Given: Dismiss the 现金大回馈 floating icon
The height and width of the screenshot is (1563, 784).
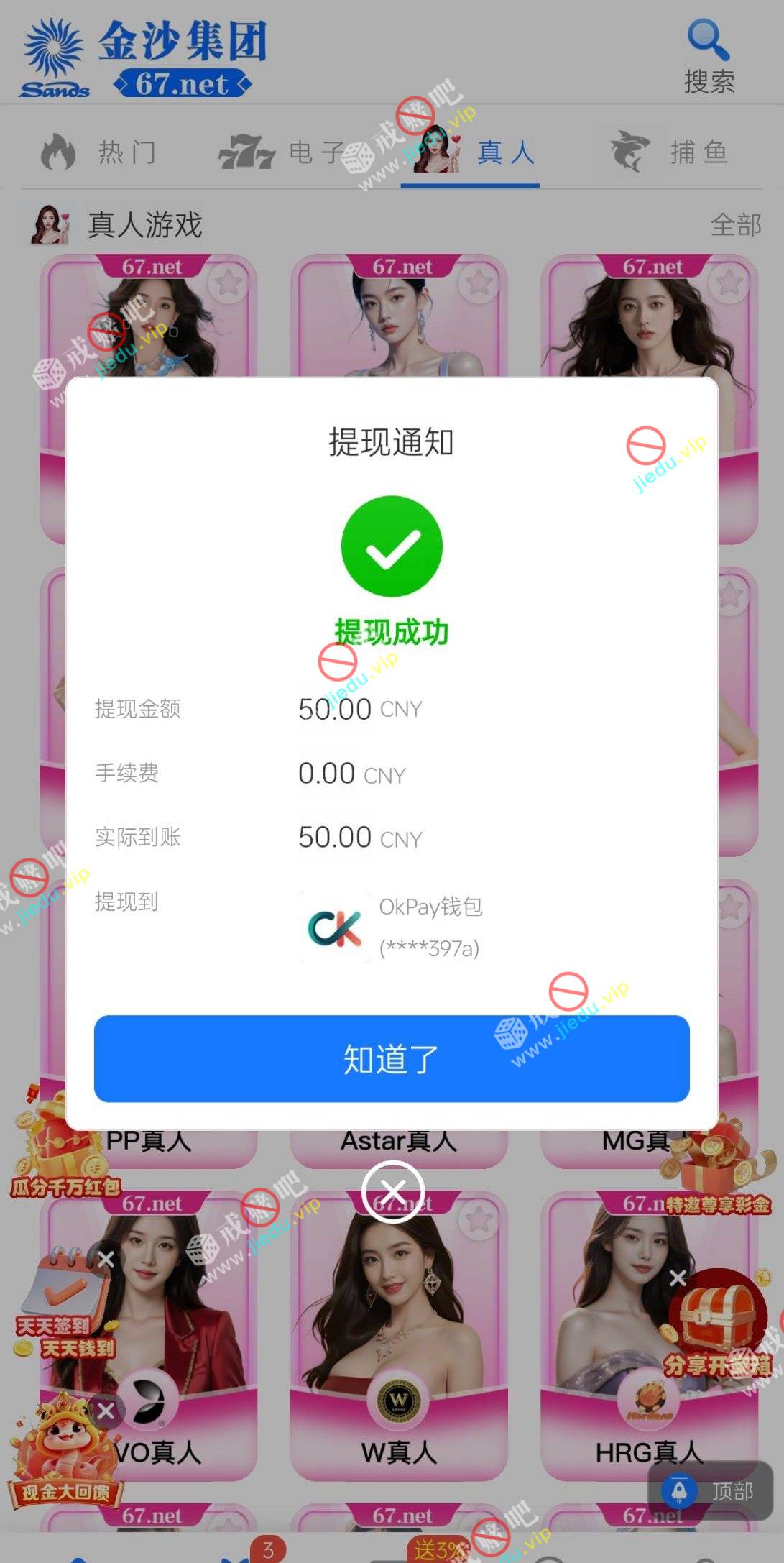Looking at the screenshot, I should click(x=106, y=1411).
